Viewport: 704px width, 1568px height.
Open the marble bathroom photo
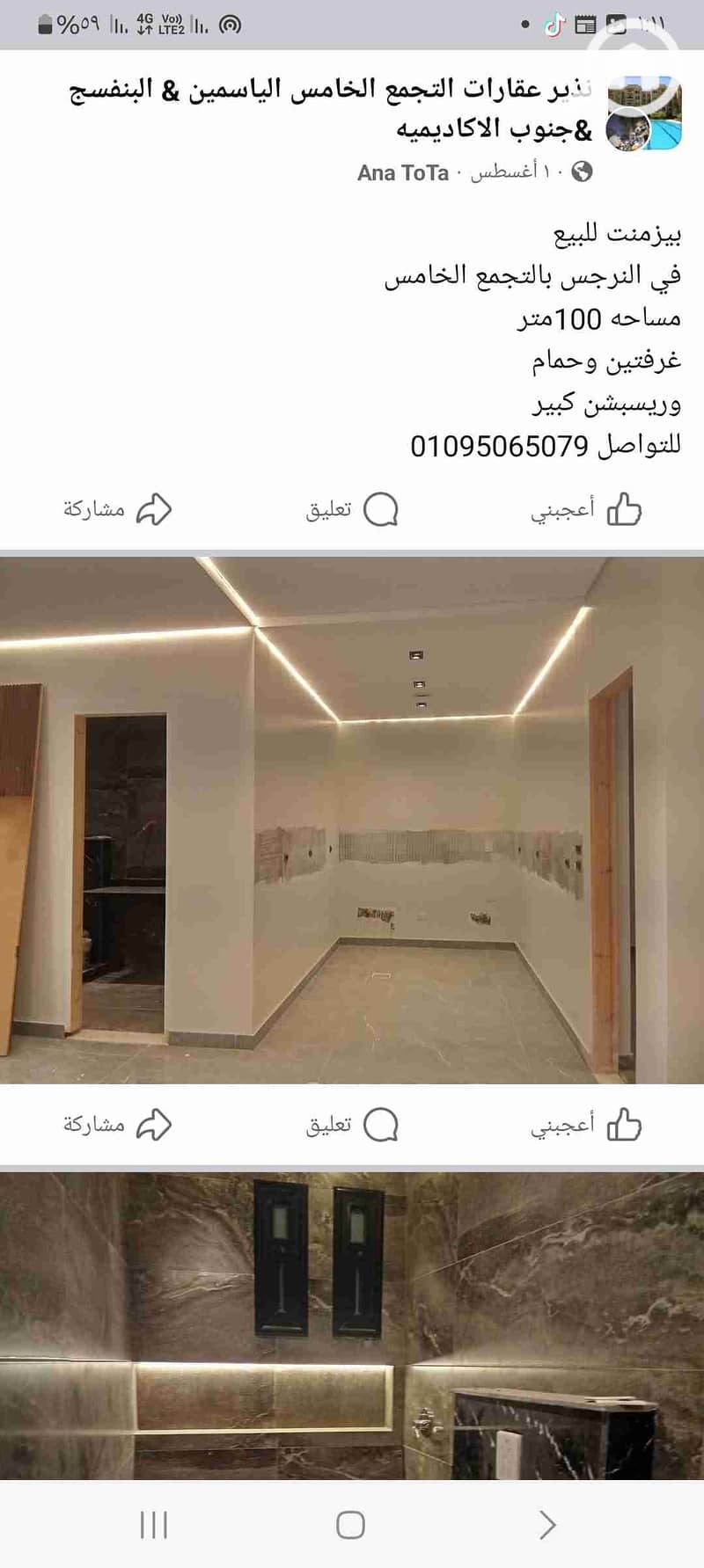pyautogui.click(x=352, y=1324)
